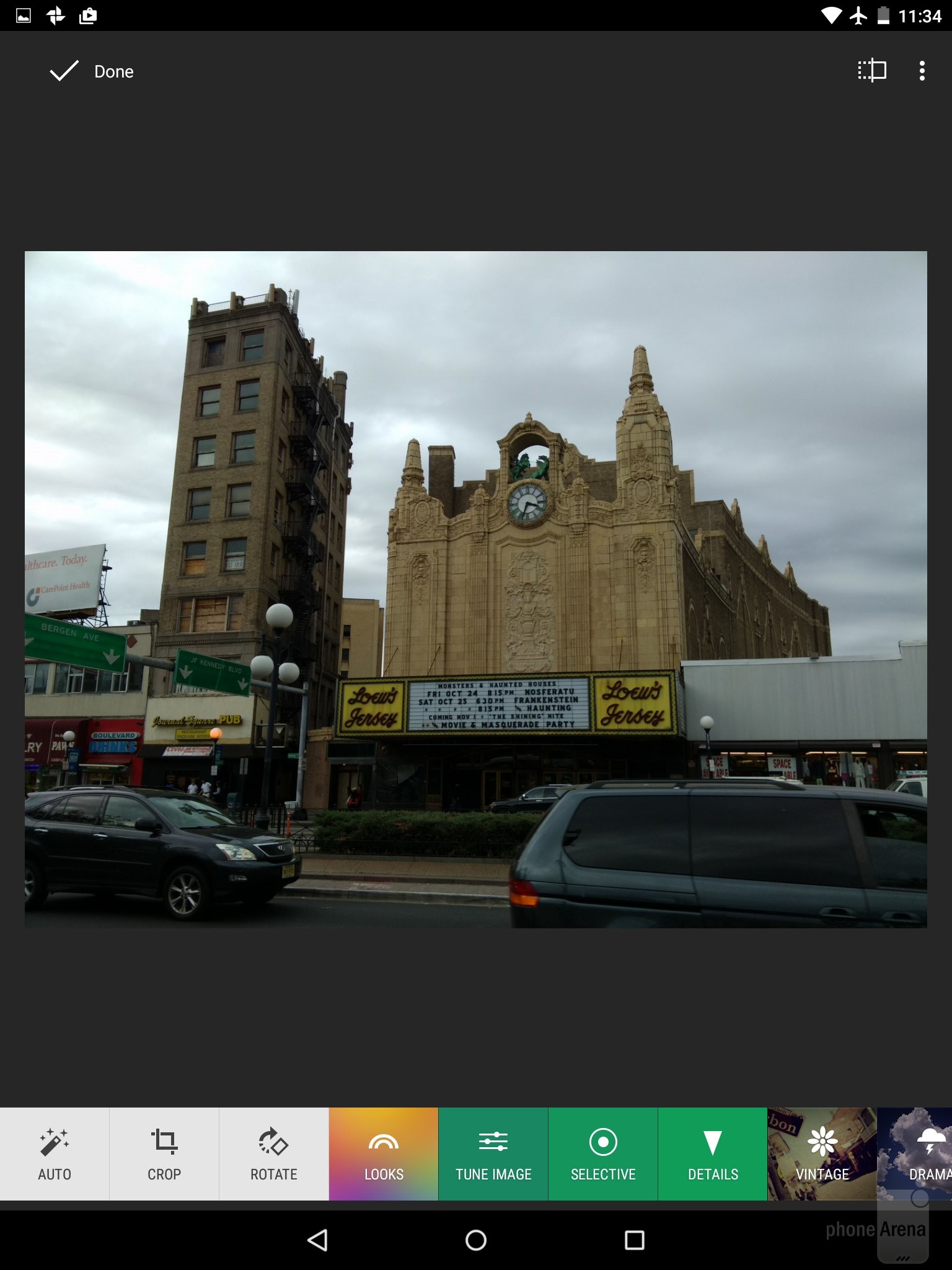Apply the Auto enhance tool
This screenshot has height=1270, width=952.
(x=55, y=1153)
